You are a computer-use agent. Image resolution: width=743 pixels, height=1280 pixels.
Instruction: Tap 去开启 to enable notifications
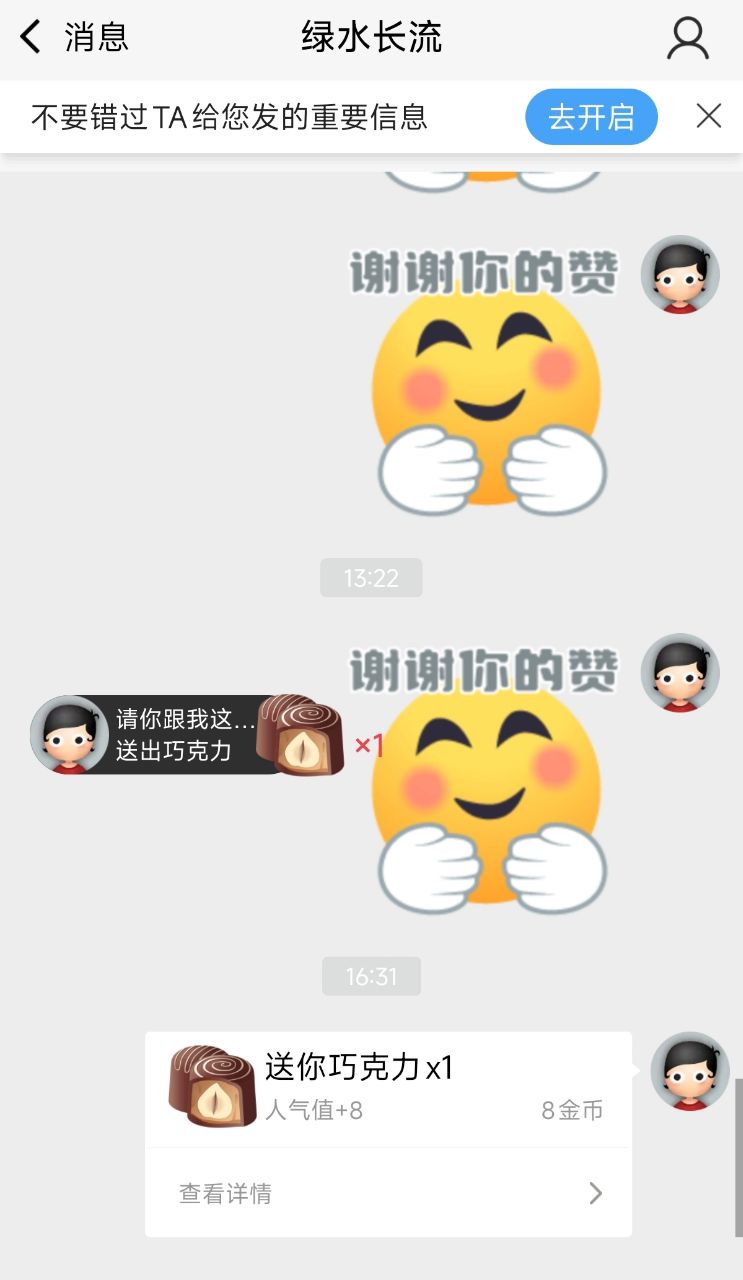coord(591,117)
